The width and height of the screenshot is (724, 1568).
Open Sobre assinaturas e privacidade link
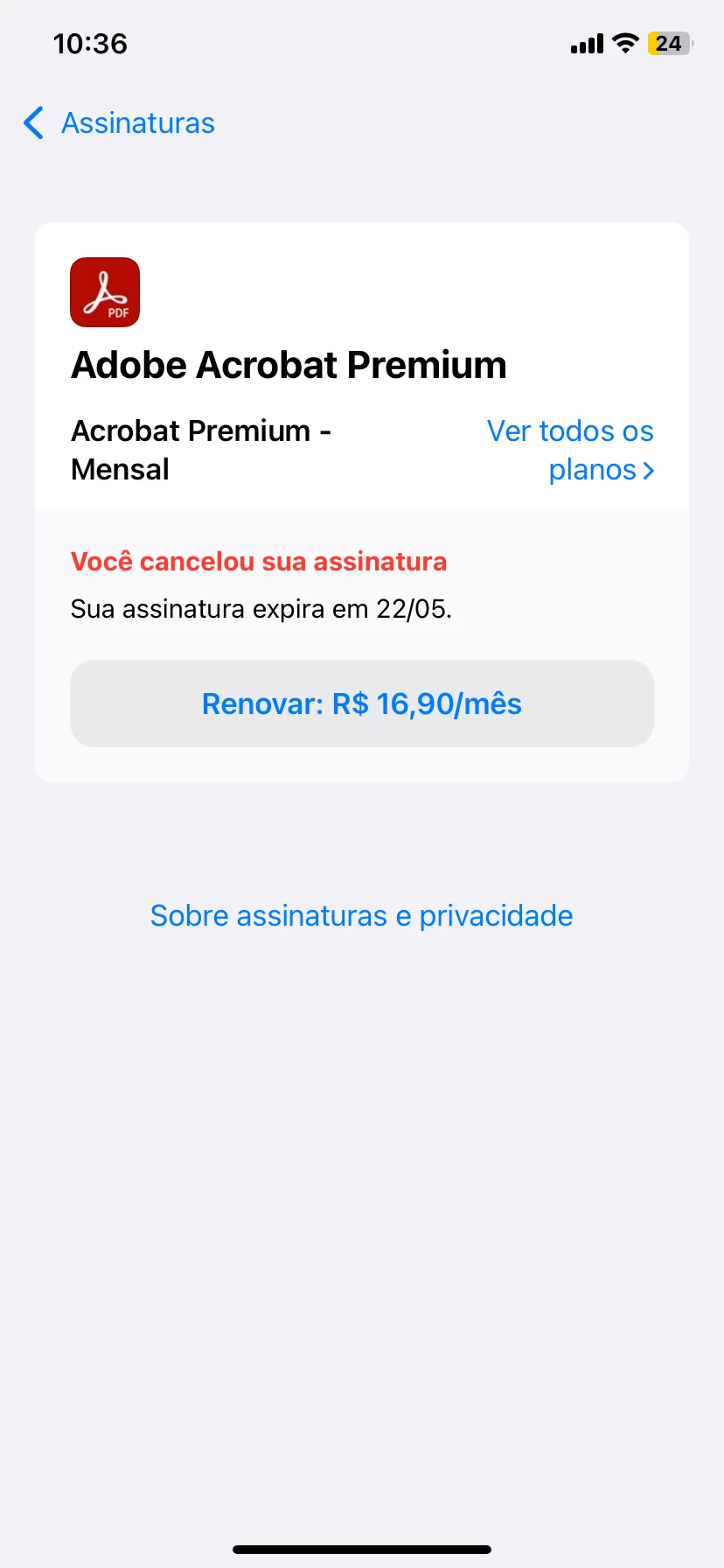click(361, 915)
